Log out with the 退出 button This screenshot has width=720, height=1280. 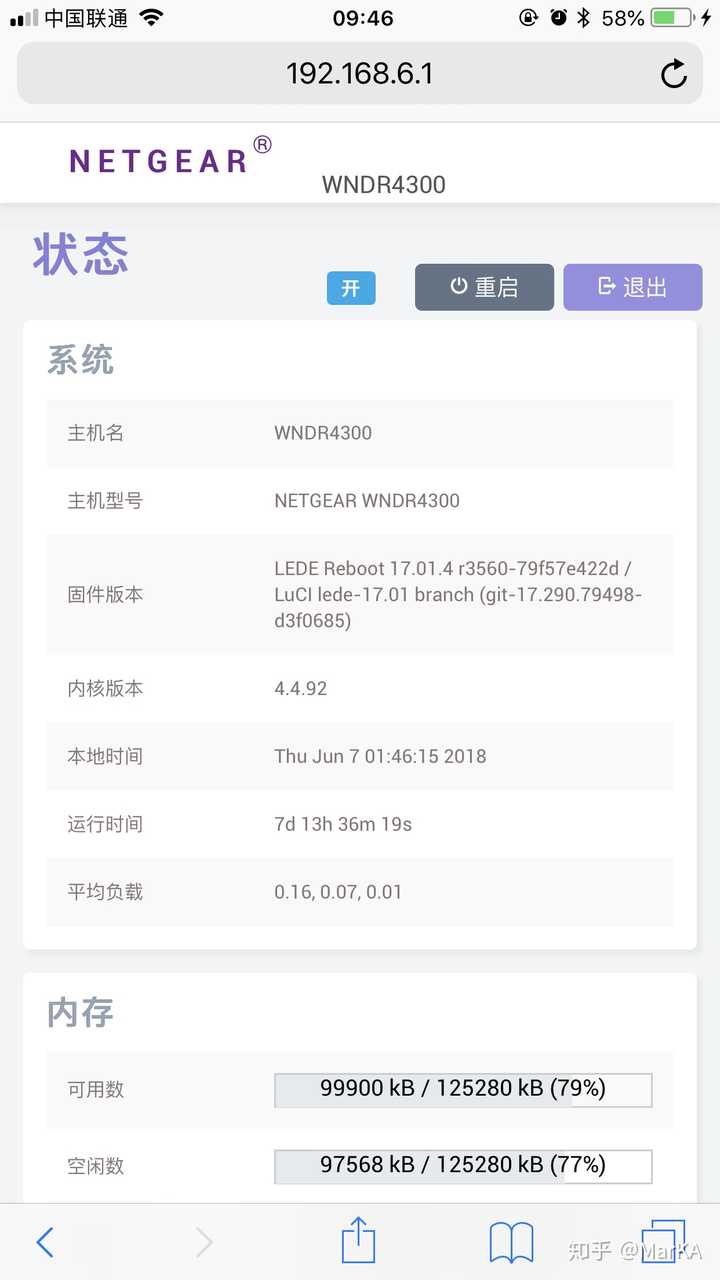tap(633, 287)
